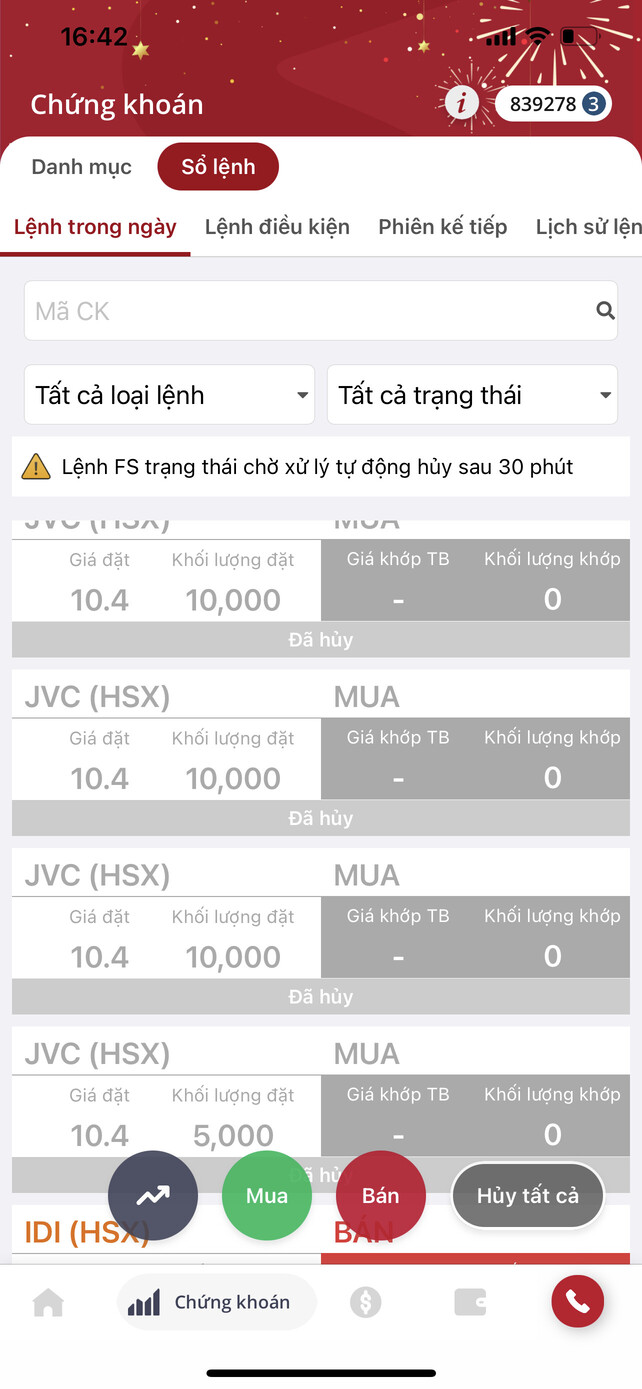The height and width of the screenshot is (1389, 642).
Task: Select the Sổ lệnh tab
Action: pos(218,167)
